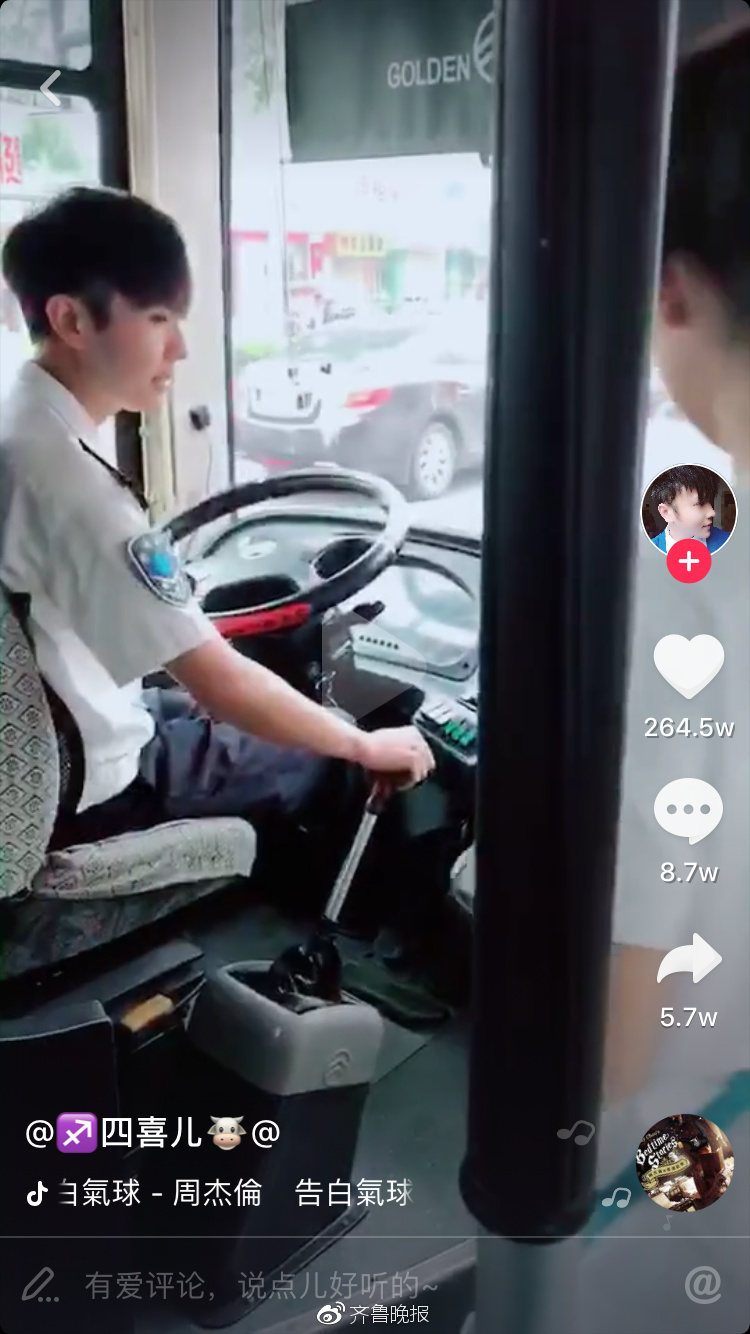The height and width of the screenshot is (1334, 750).
Task: Open the @四喜儿 username
Action: (x=152, y=1133)
